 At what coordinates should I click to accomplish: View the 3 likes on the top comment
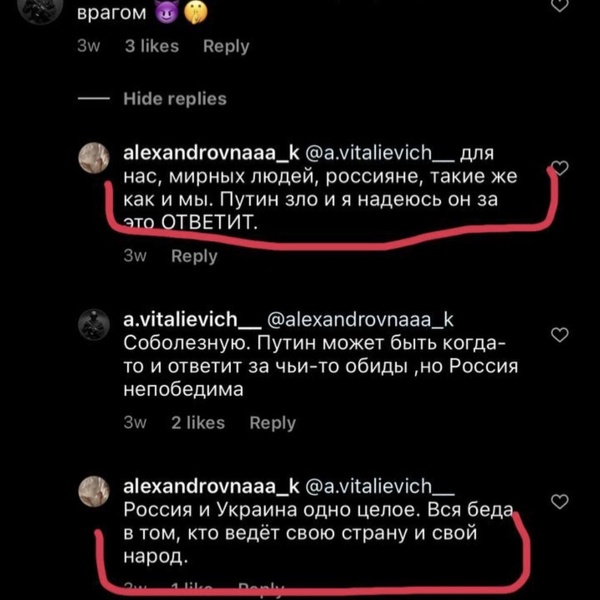[151, 46]
